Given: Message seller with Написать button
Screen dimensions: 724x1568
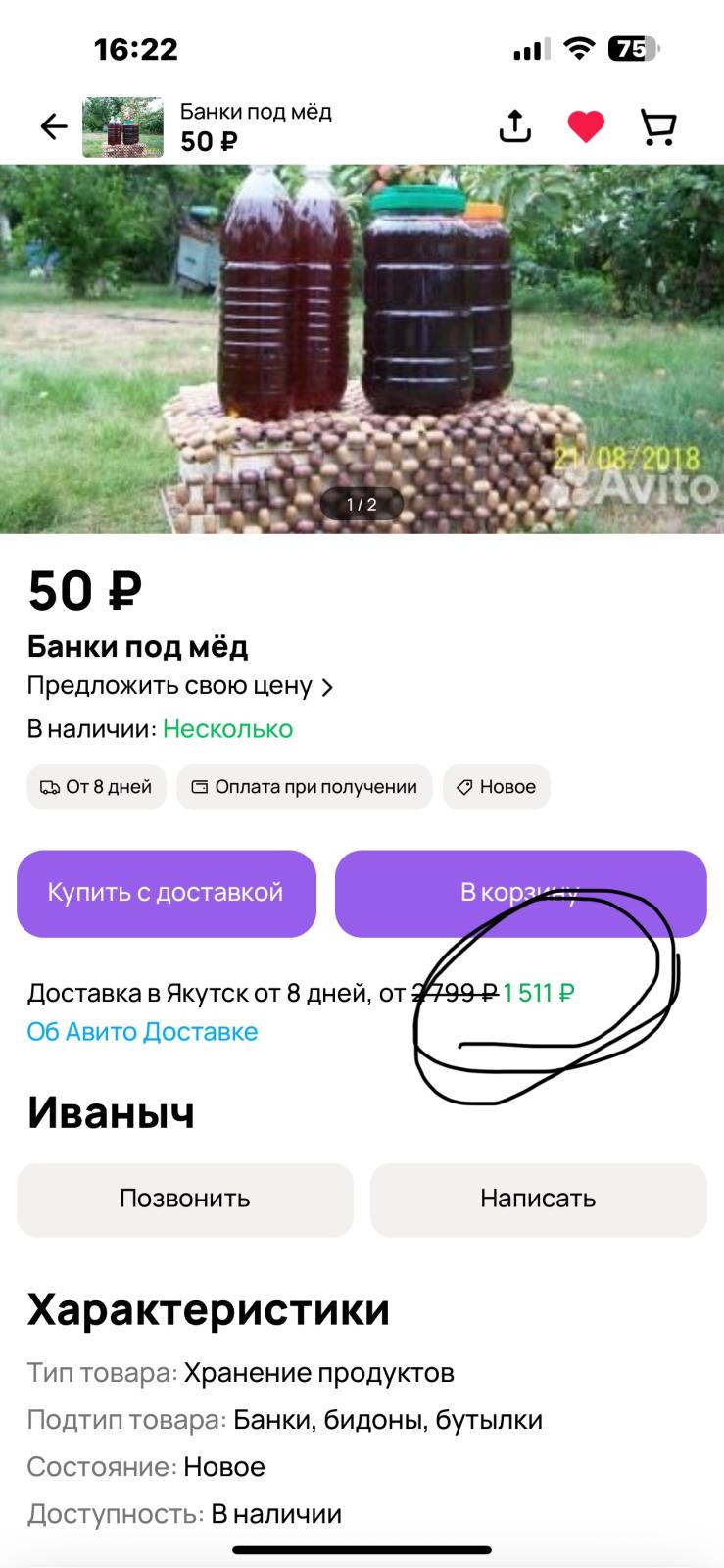Looking at the screenshot, I should (538, 1199).
